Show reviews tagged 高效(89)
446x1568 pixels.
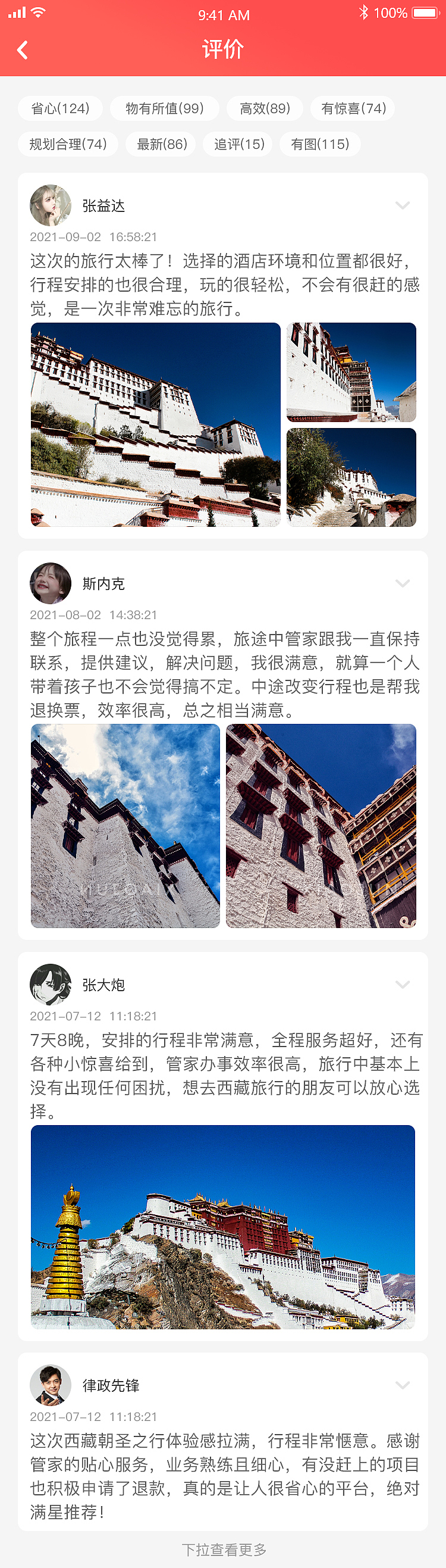tap(265, 108)
